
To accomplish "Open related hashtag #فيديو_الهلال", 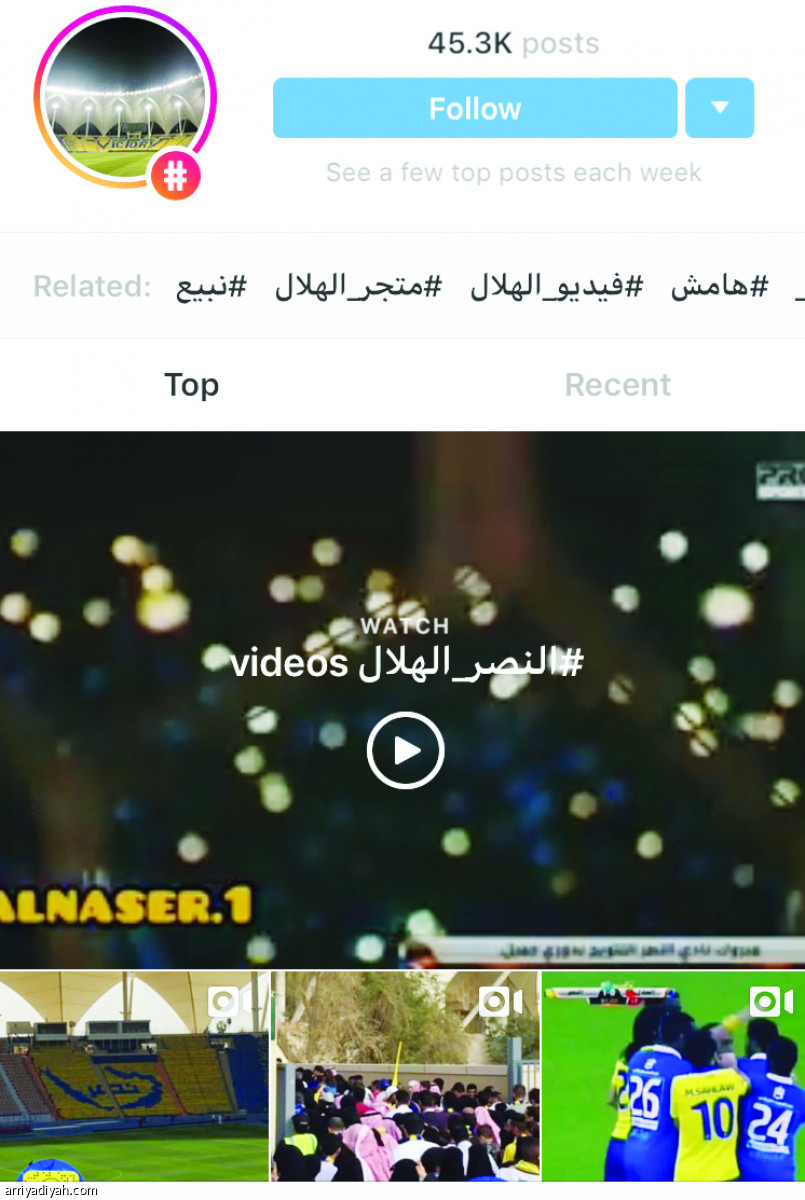I will pyautogui.click(x=556, y=287).
